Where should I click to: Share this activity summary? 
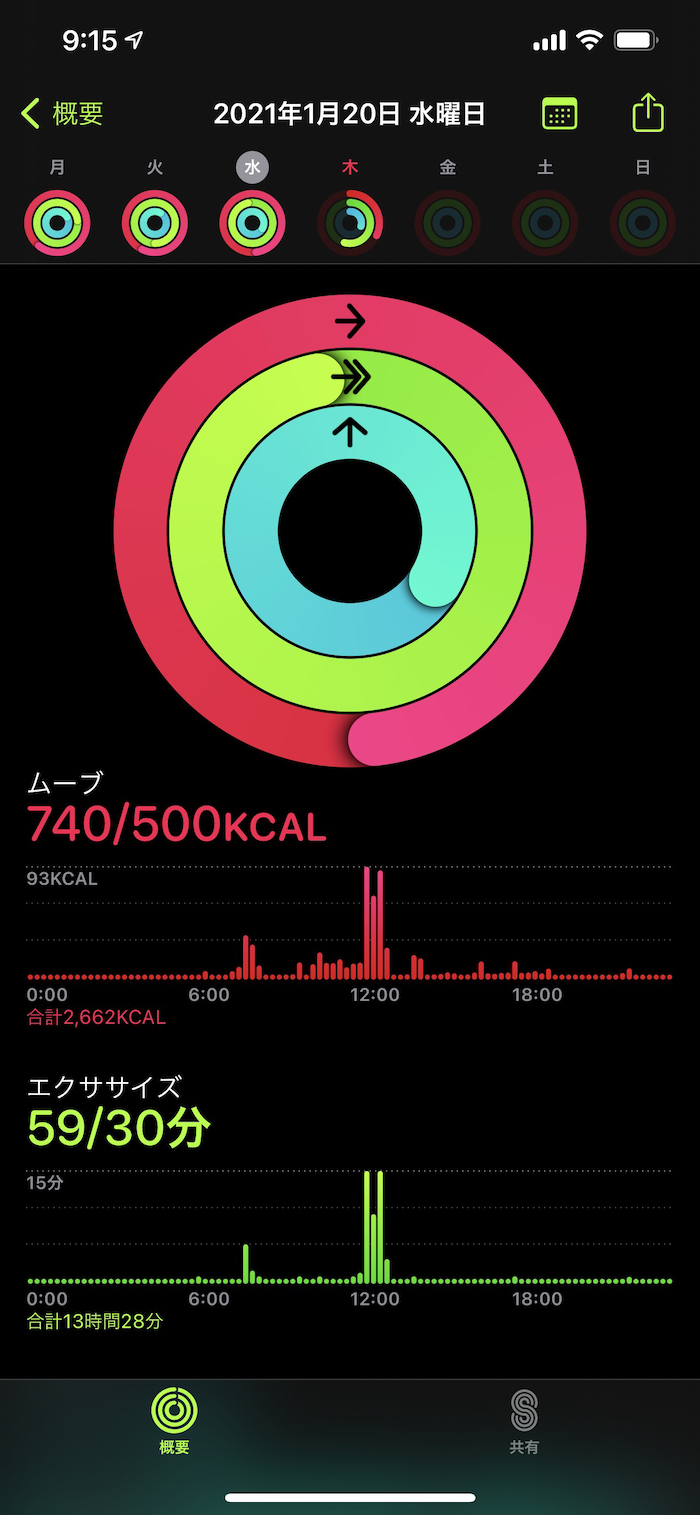click(648, 112)
